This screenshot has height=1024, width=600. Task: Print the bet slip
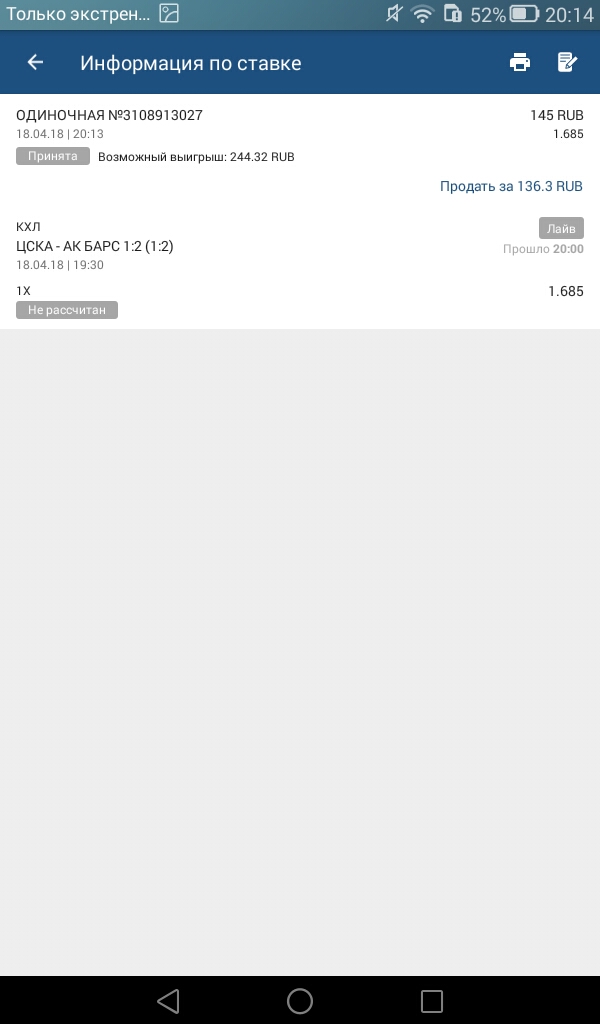click(520, 63)
